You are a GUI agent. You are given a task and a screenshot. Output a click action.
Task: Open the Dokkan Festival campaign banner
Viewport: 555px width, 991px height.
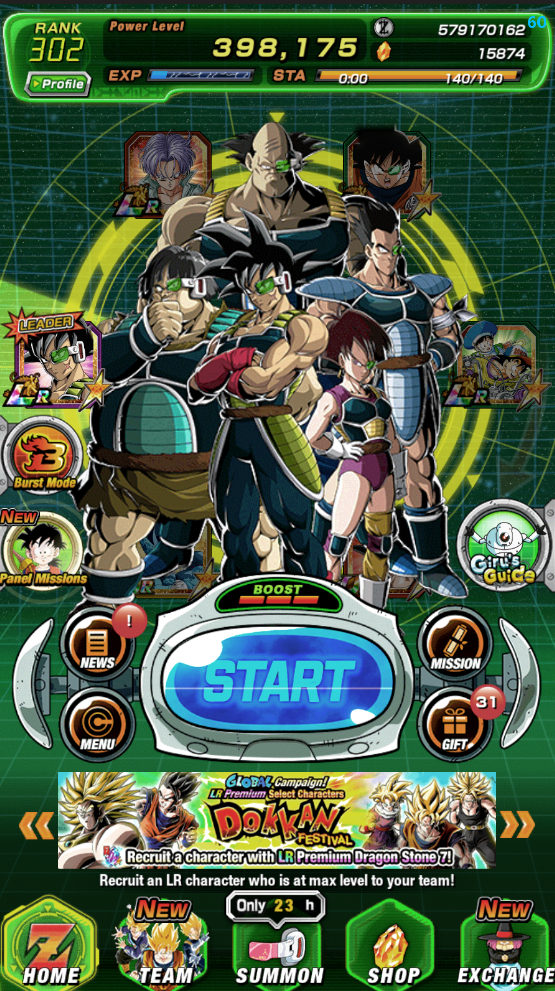coord(277,820)
